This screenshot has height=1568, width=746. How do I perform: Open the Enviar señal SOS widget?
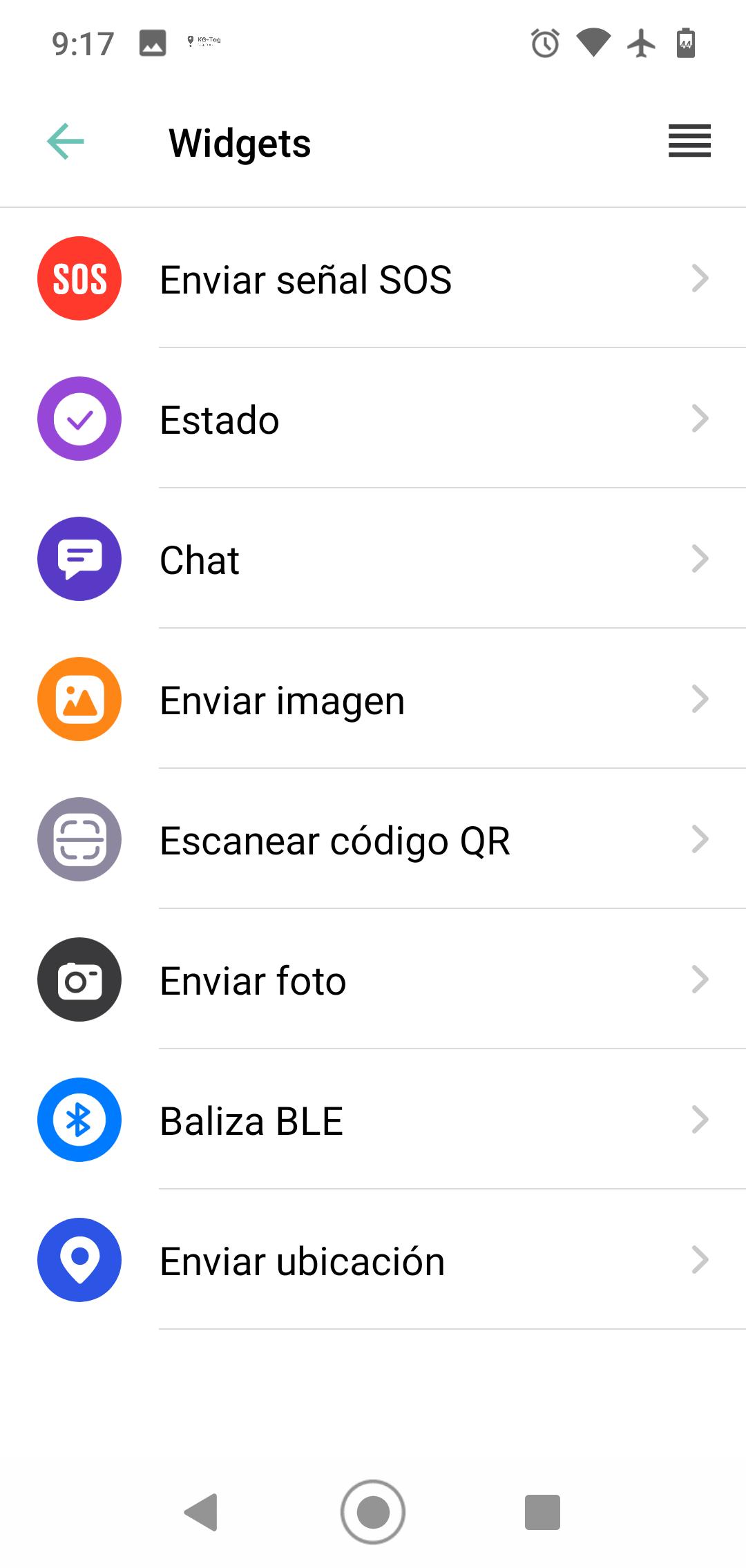[x=373, y=278]
